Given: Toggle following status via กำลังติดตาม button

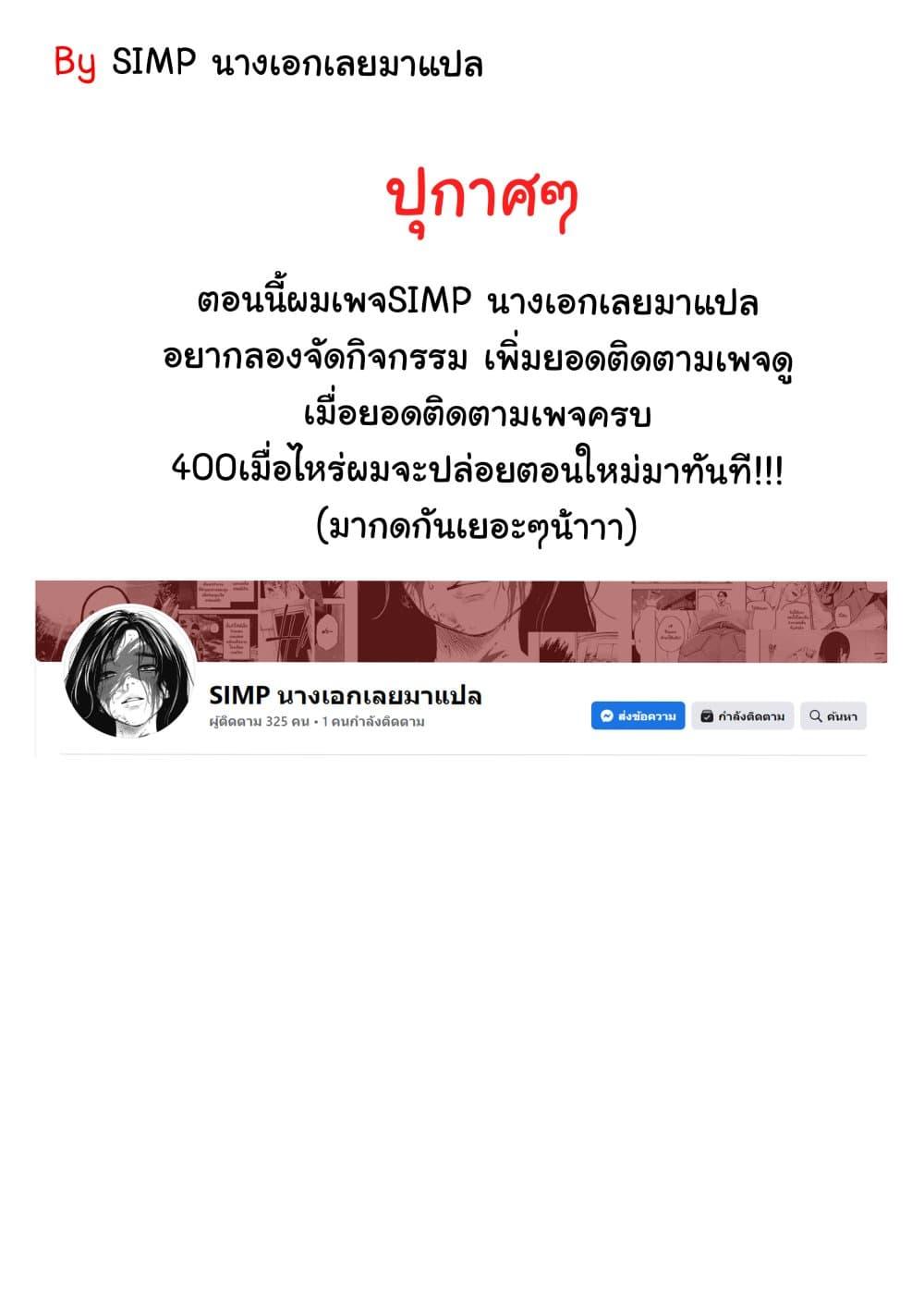Looking at the screenshot, I should coord(744,715).
